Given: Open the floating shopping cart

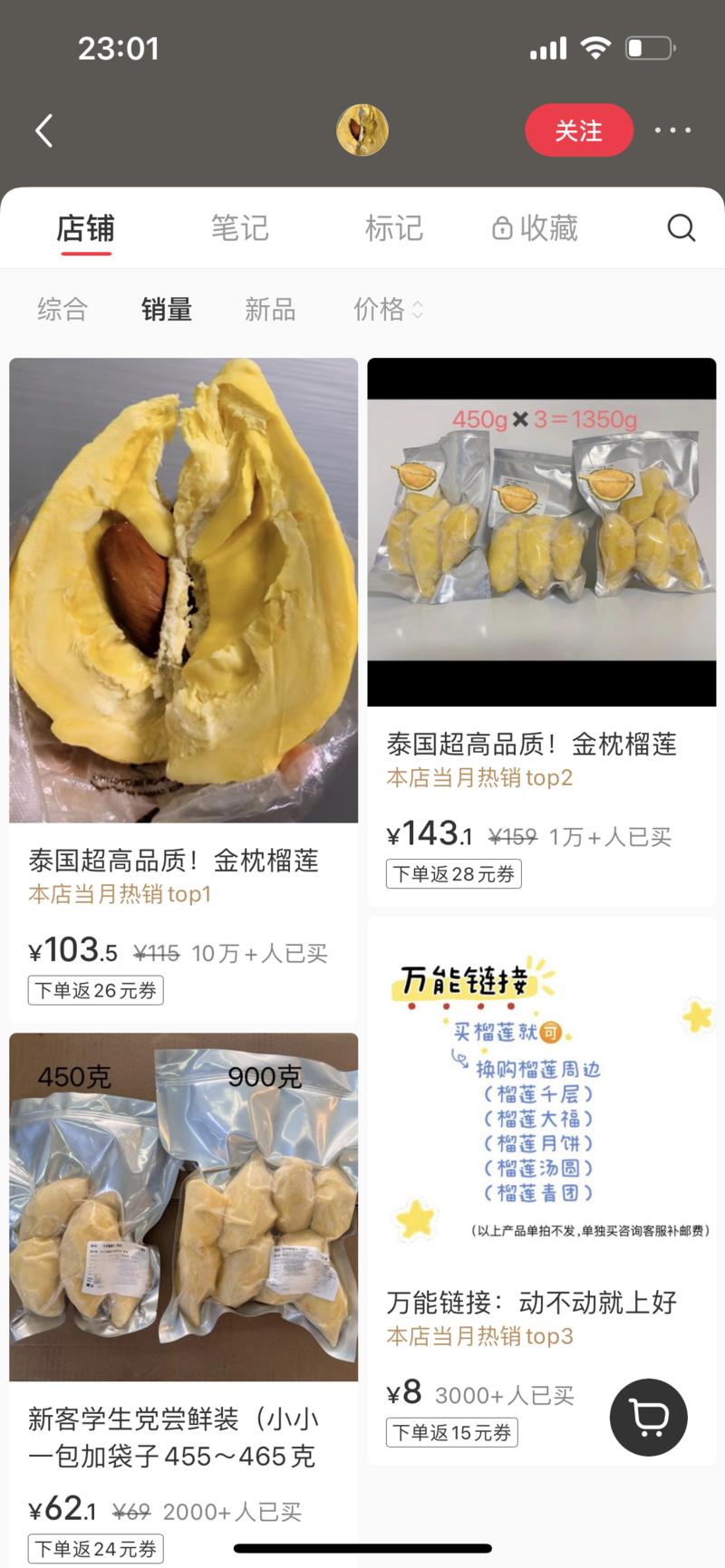Looking at the screenshot, I should tap(648, 1417).
